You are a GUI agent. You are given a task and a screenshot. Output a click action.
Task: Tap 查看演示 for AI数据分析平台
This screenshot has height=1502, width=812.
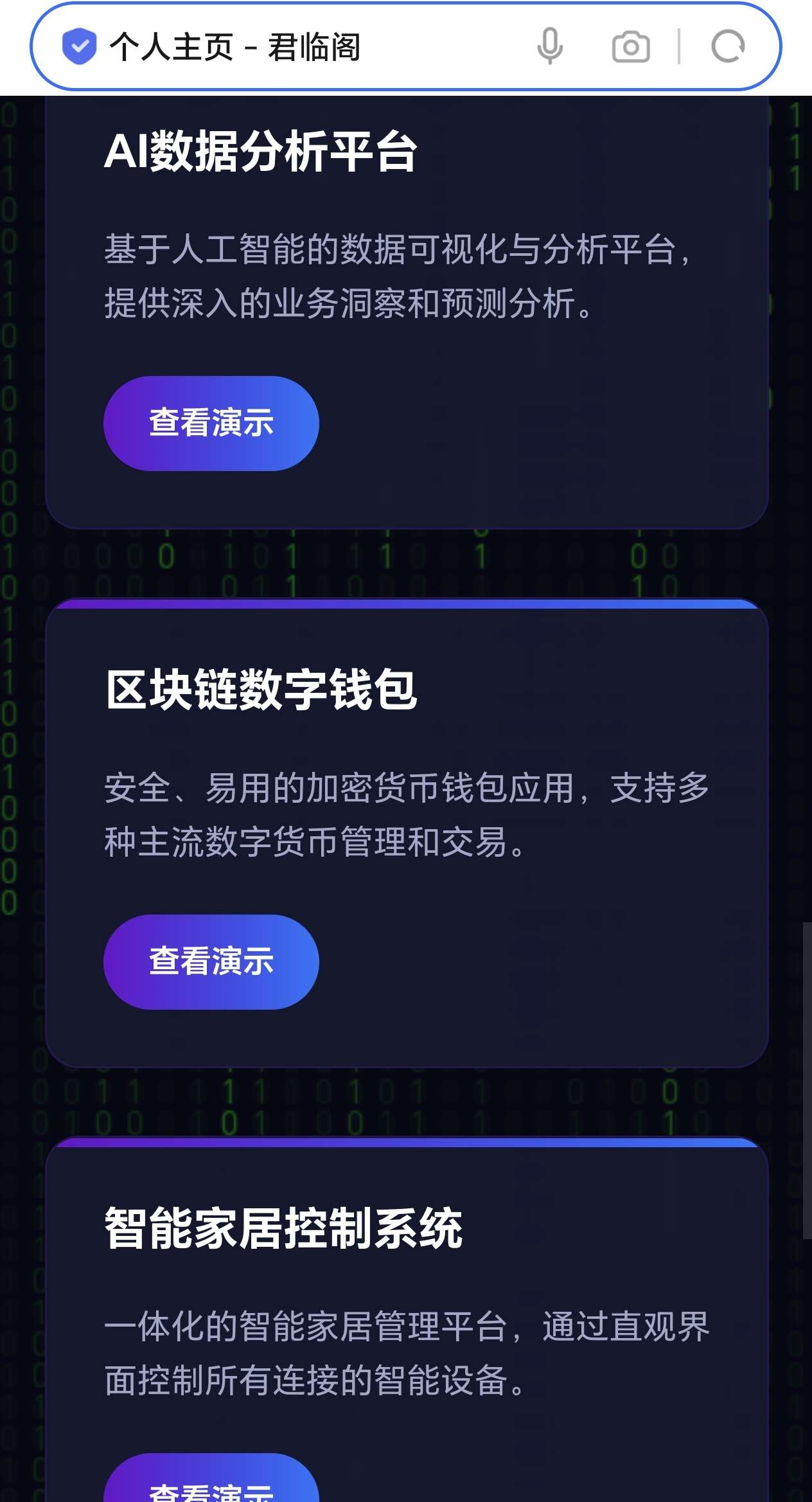211,424
